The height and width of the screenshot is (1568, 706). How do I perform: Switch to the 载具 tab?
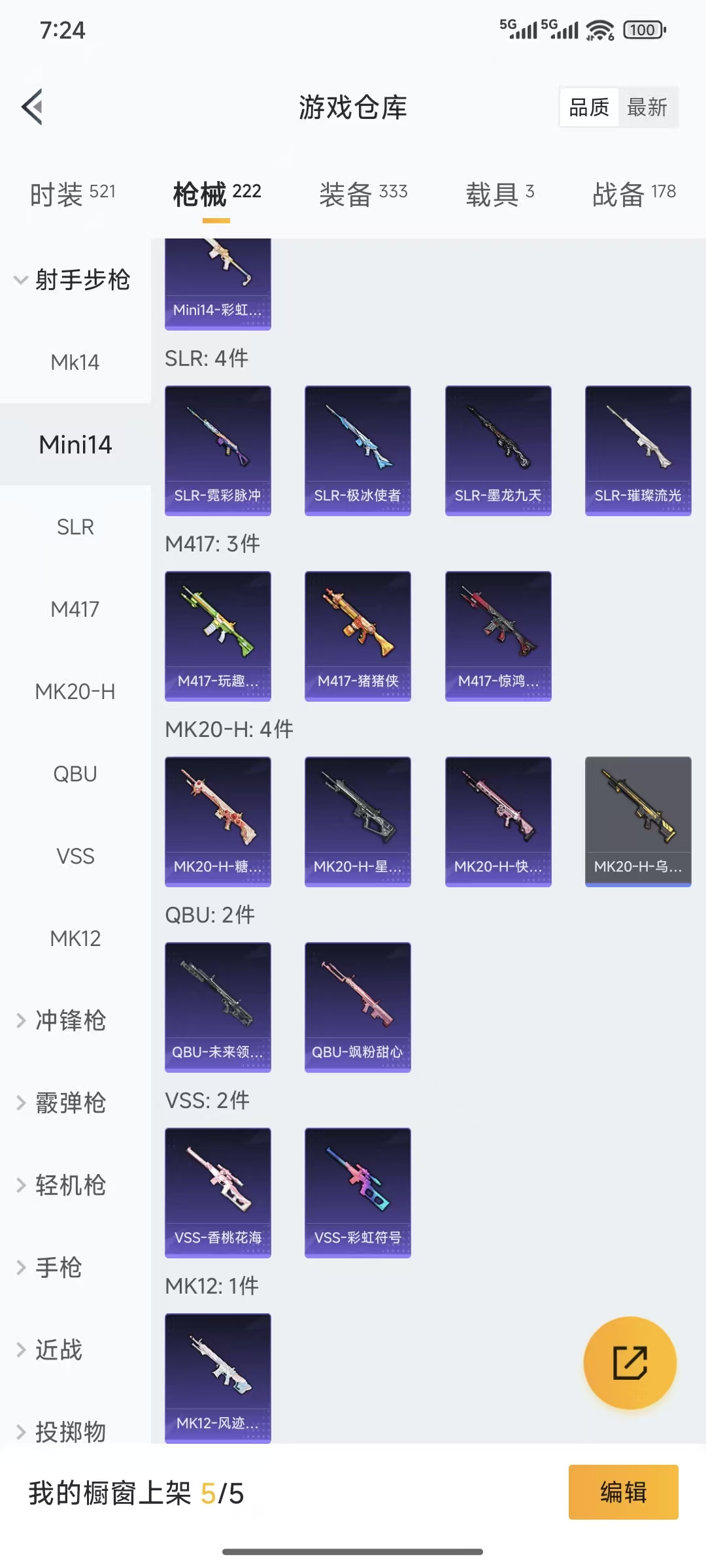(499, 194)
